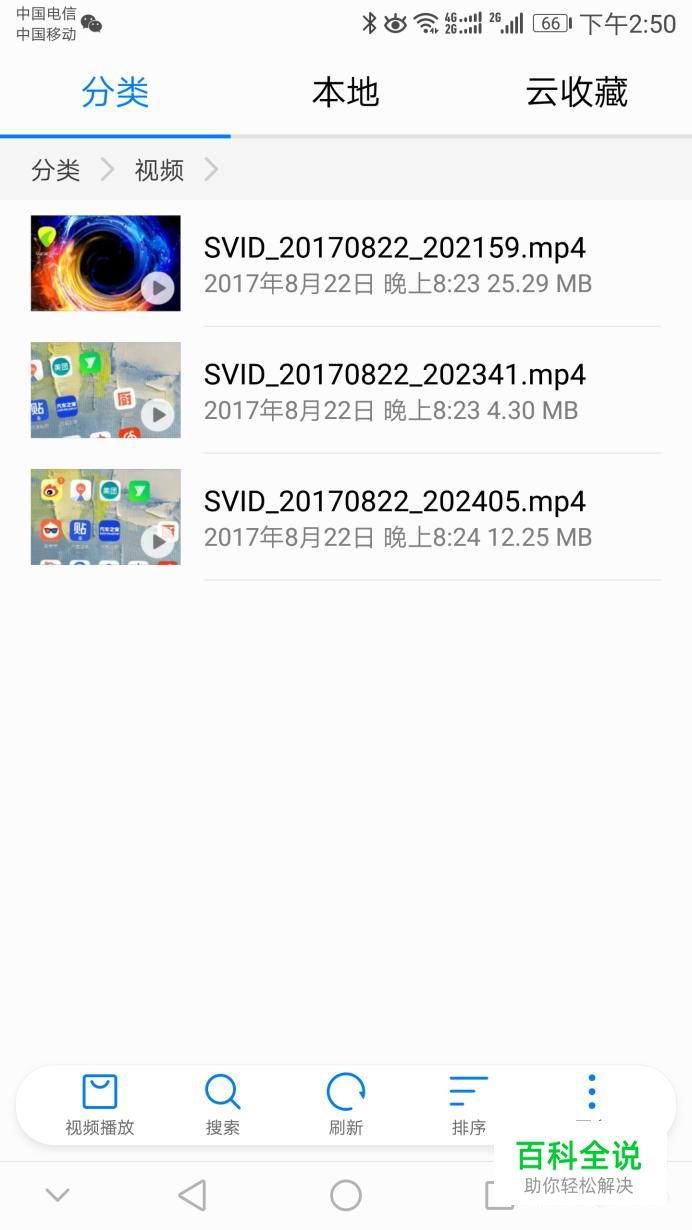Switch to the 本地 tab
692x1230 pixels.
point(345,93)
